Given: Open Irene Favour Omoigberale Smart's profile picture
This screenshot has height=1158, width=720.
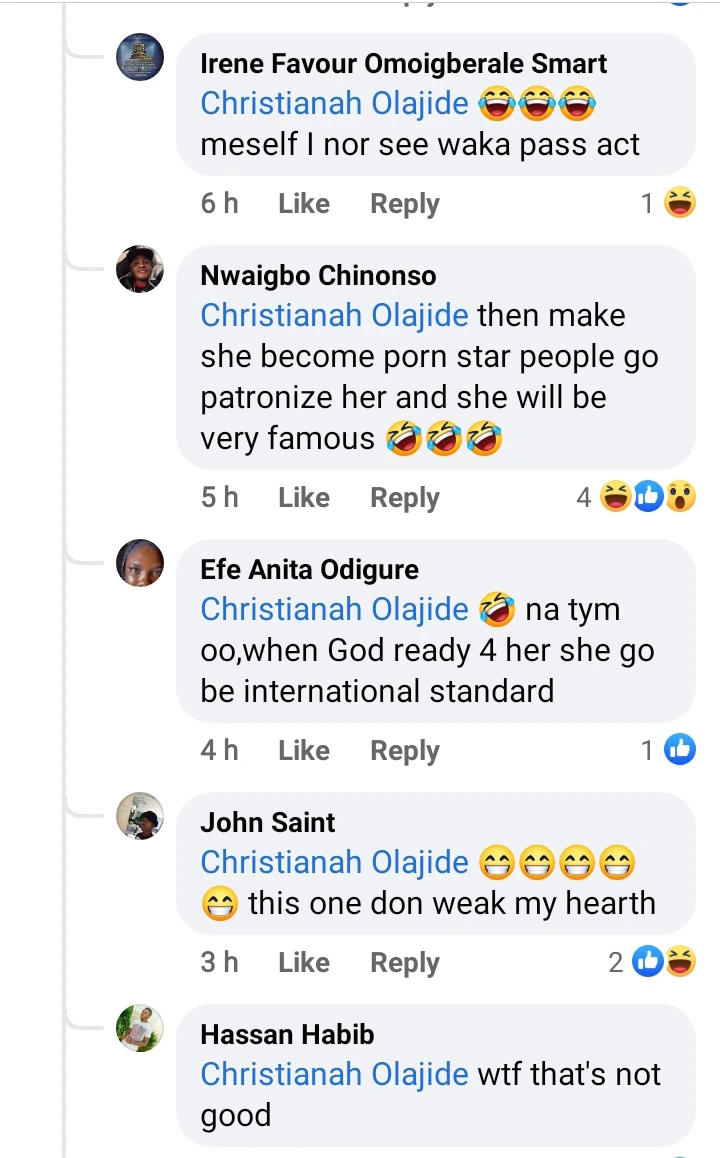Looking at the screenshot, I should [x=140, y=57].
